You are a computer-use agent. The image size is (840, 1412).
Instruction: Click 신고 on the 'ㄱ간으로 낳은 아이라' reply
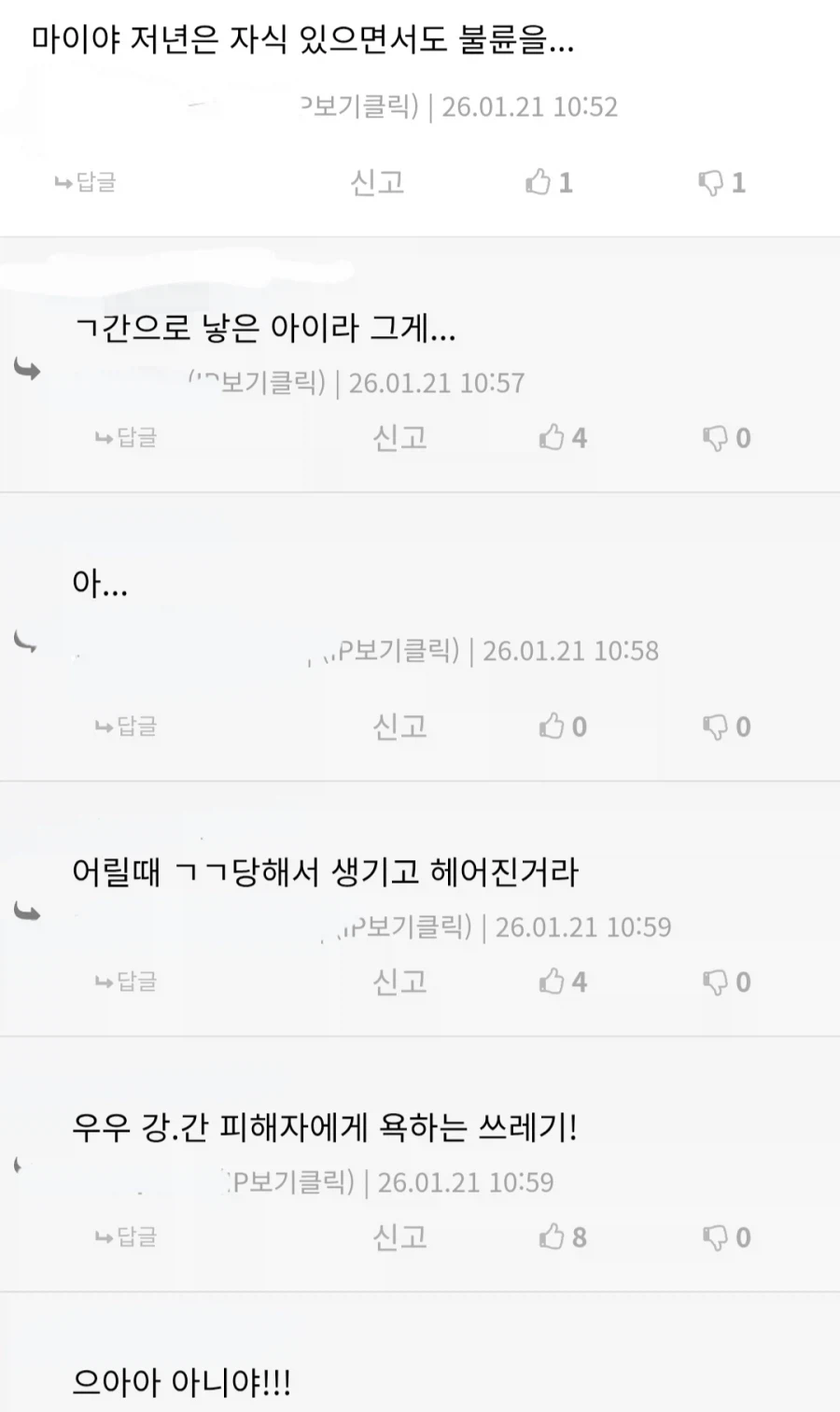[399, 437]
